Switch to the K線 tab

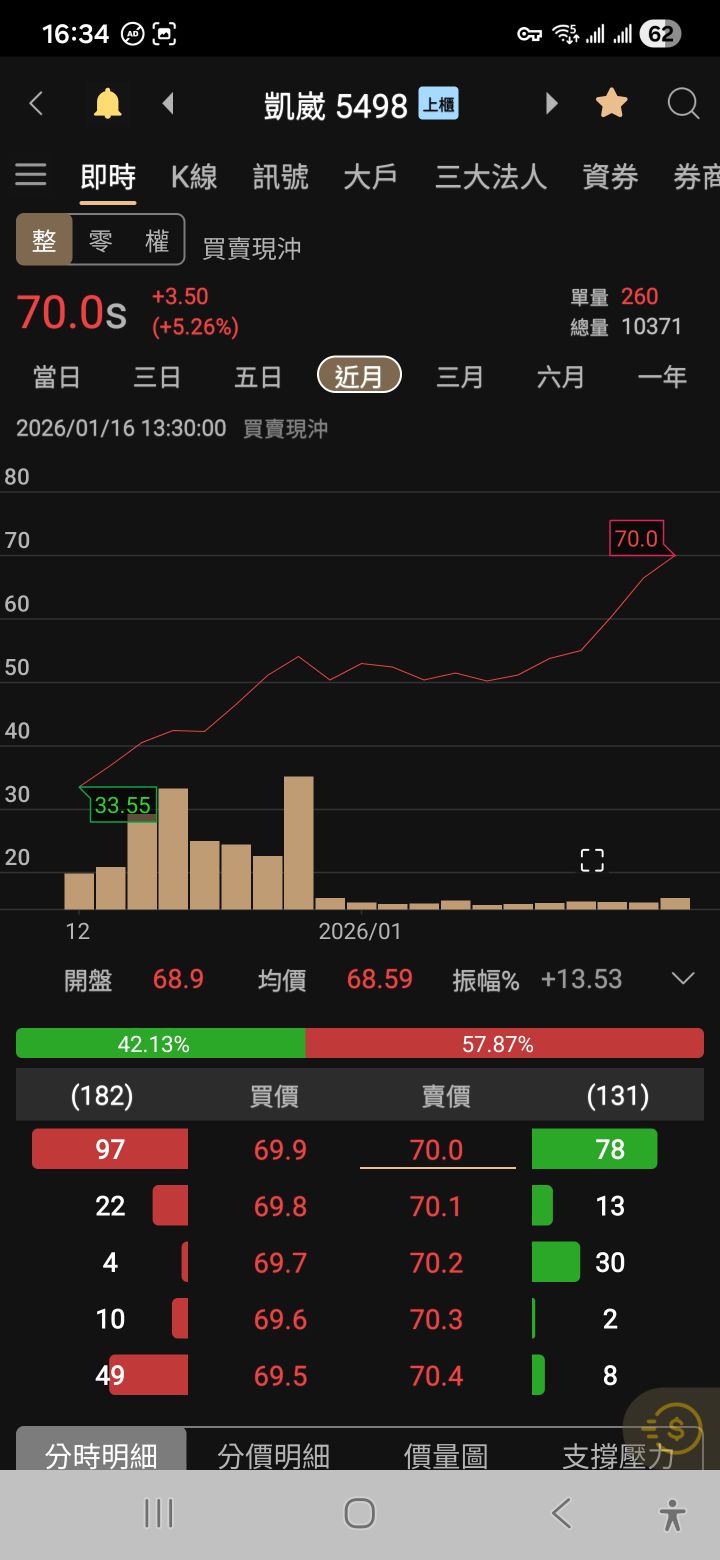(194, 176)
